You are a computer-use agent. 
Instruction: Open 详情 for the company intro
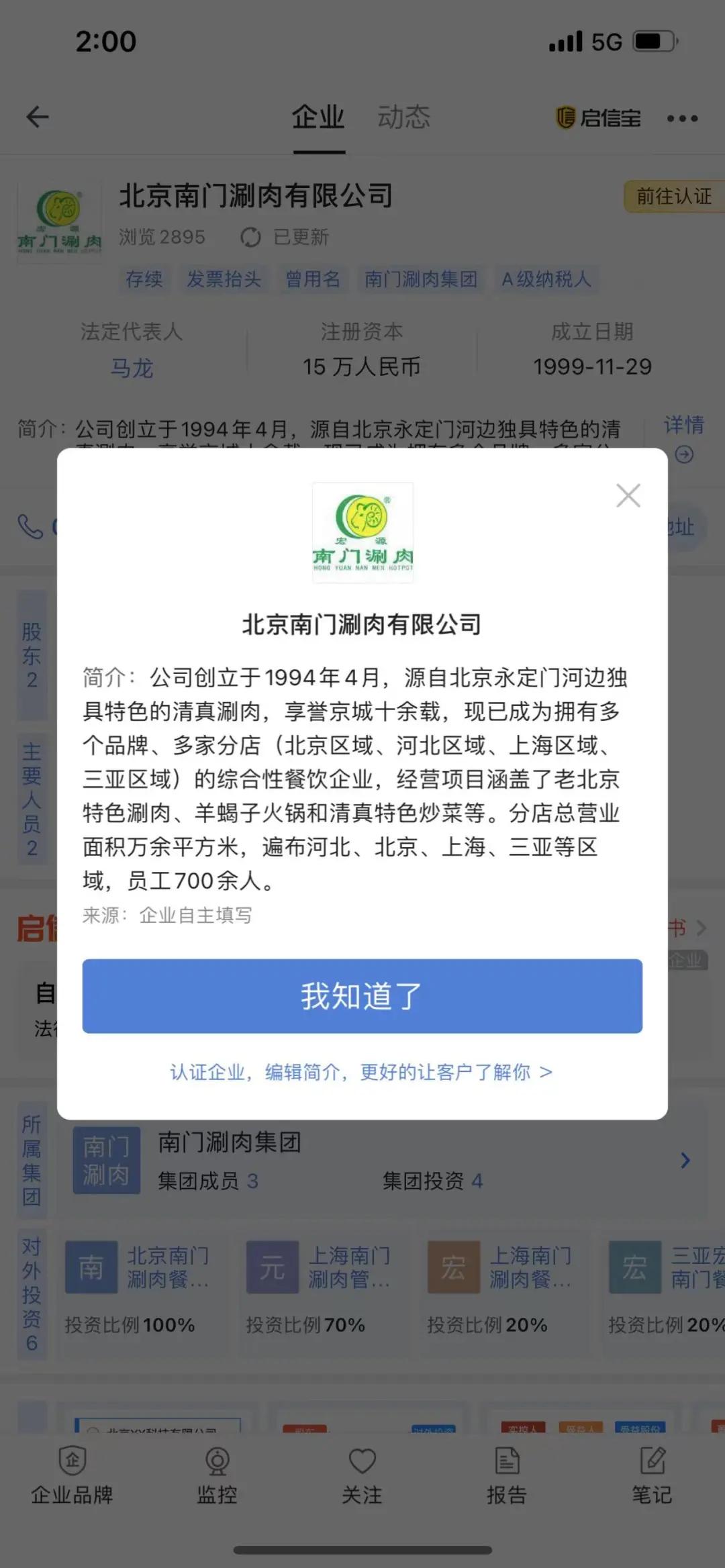[683, 438]
